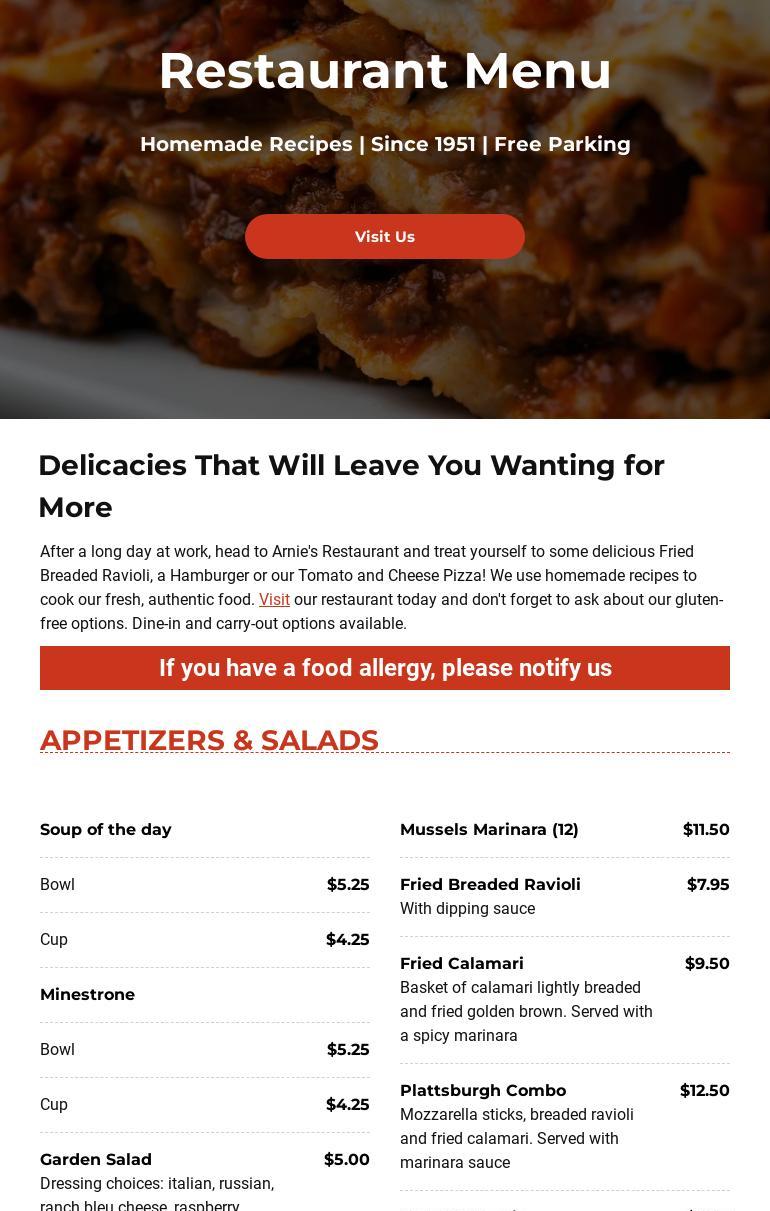This screenshot has width=770, height=1211.
Task: Open the underlined Visit link
Action: tap(274, 600)
